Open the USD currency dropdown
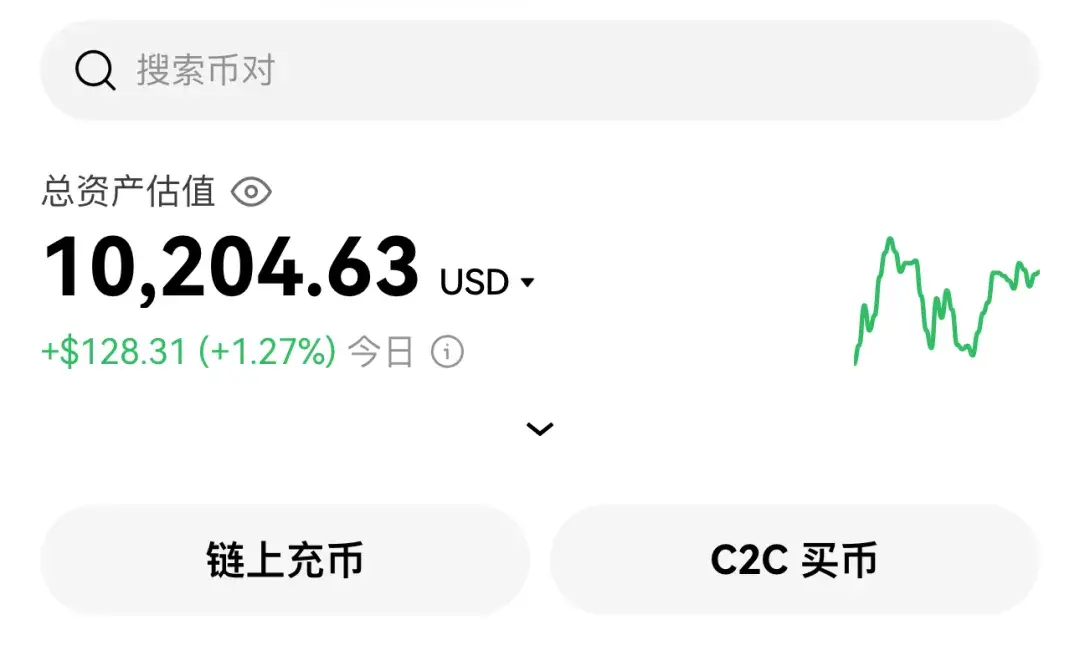1080x651 pixels. tap(488, 283)
